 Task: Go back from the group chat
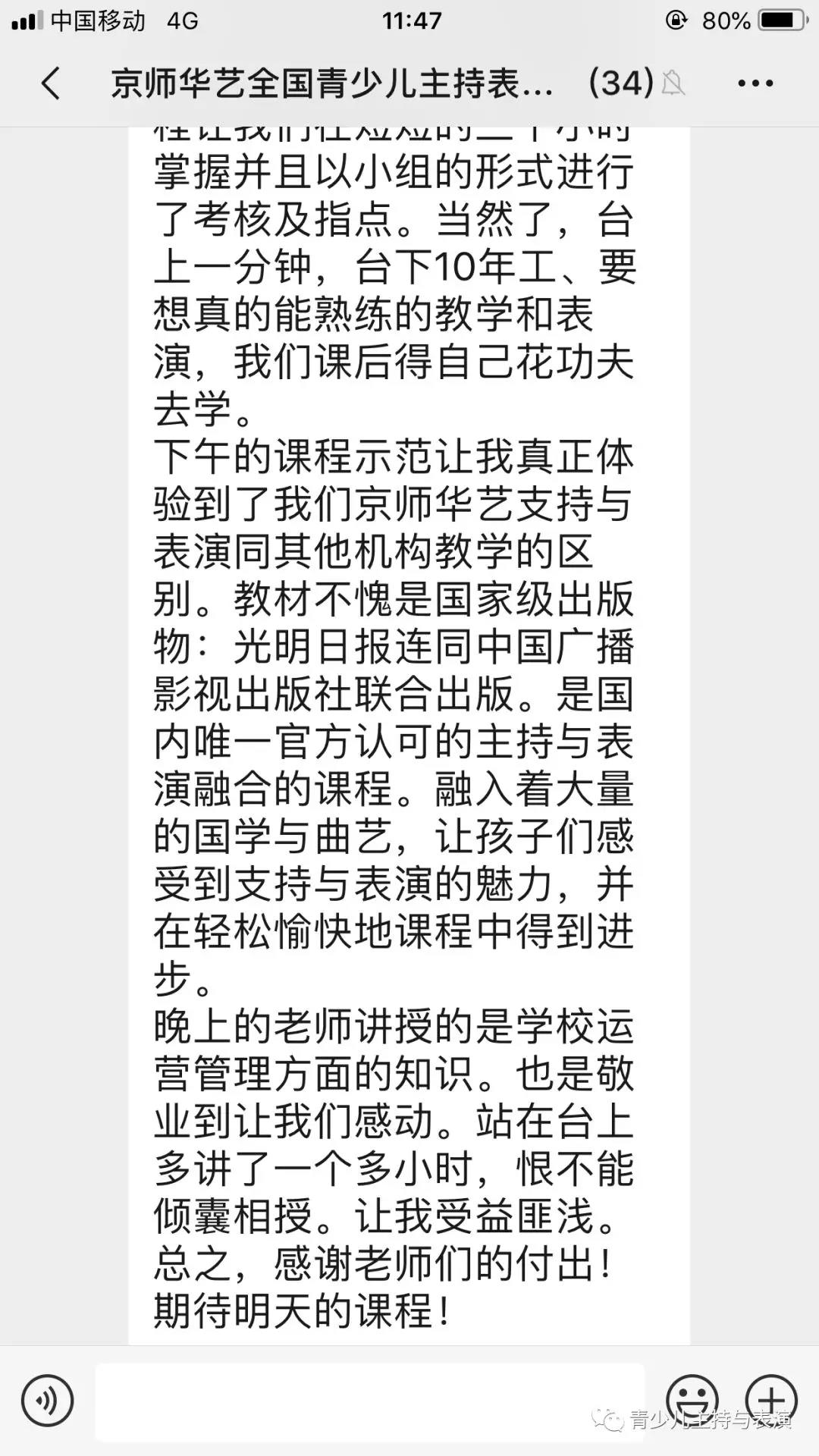[51, 83]
